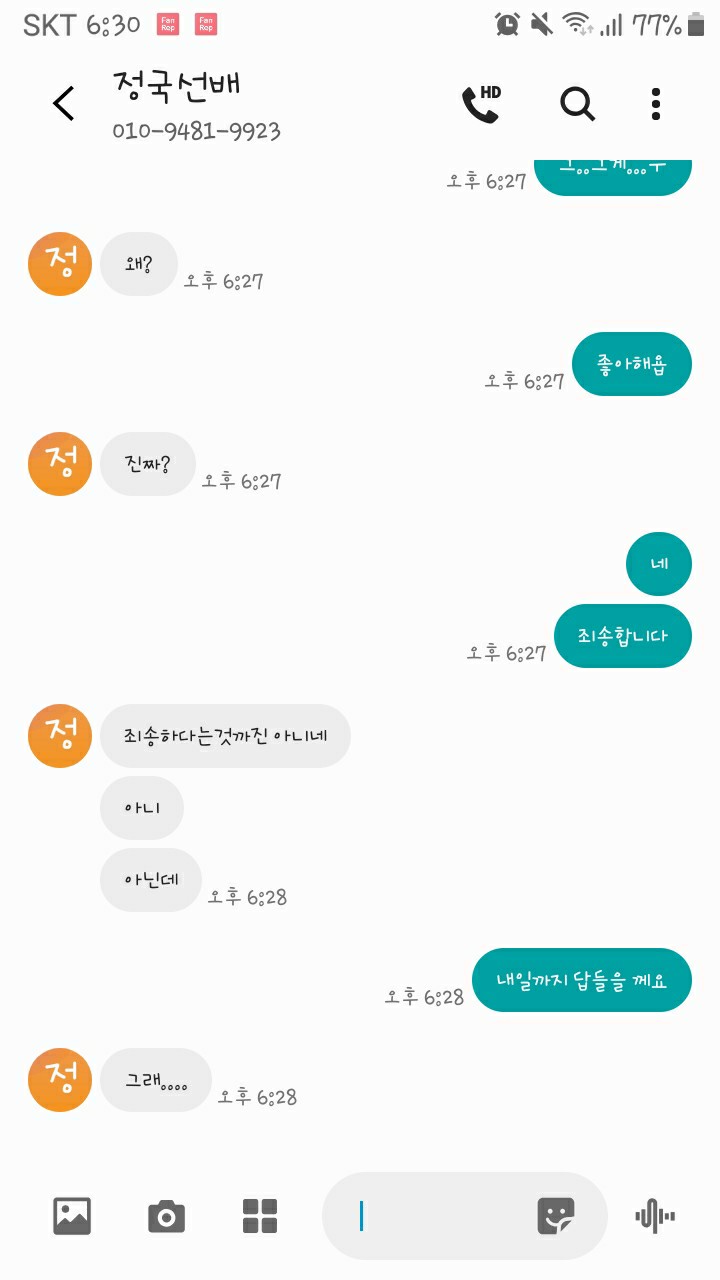
Task: Open the more attachments grid
Action: pyautogui.click(x=260, y=1216)
